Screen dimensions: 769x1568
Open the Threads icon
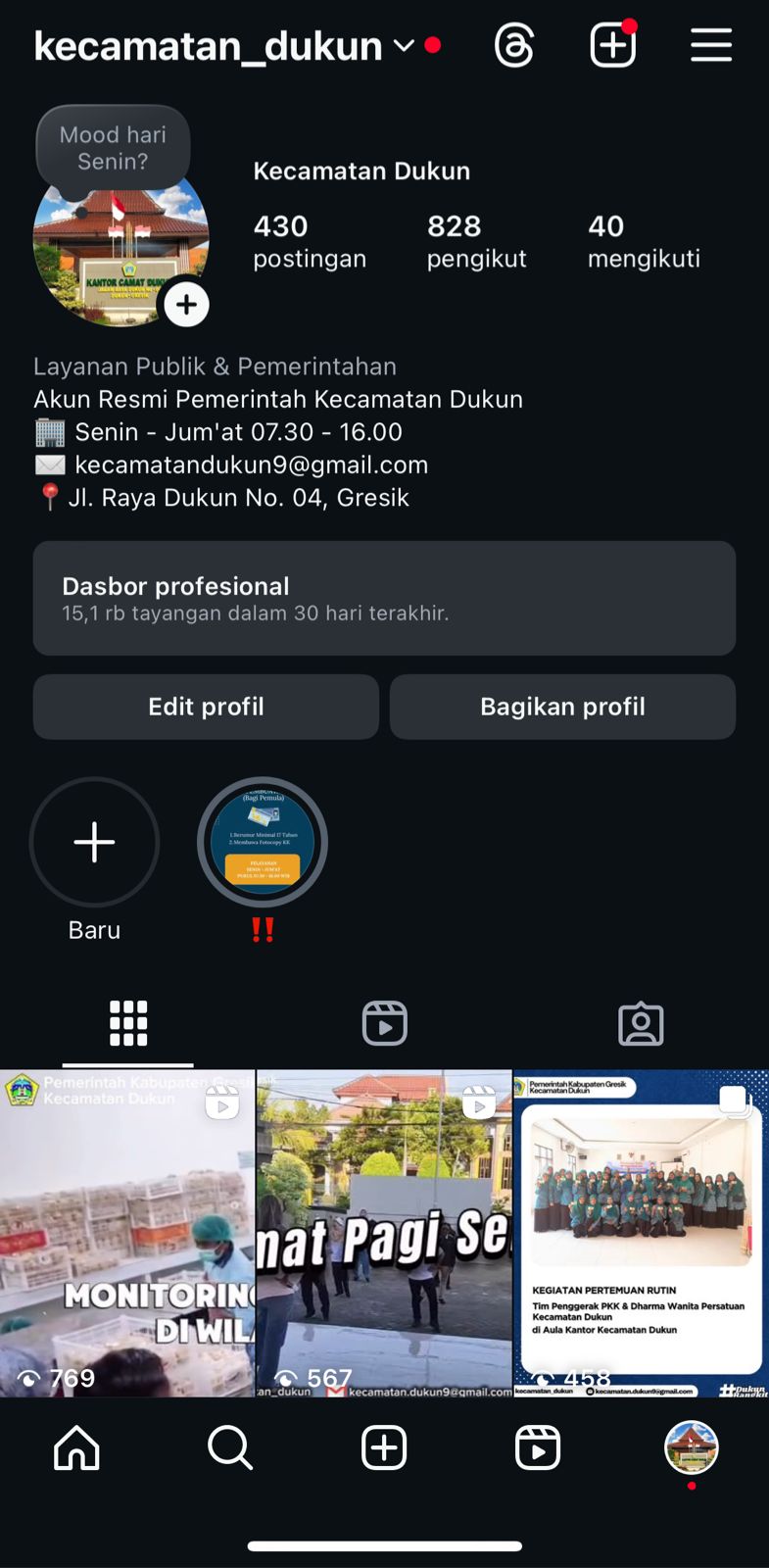514,45
